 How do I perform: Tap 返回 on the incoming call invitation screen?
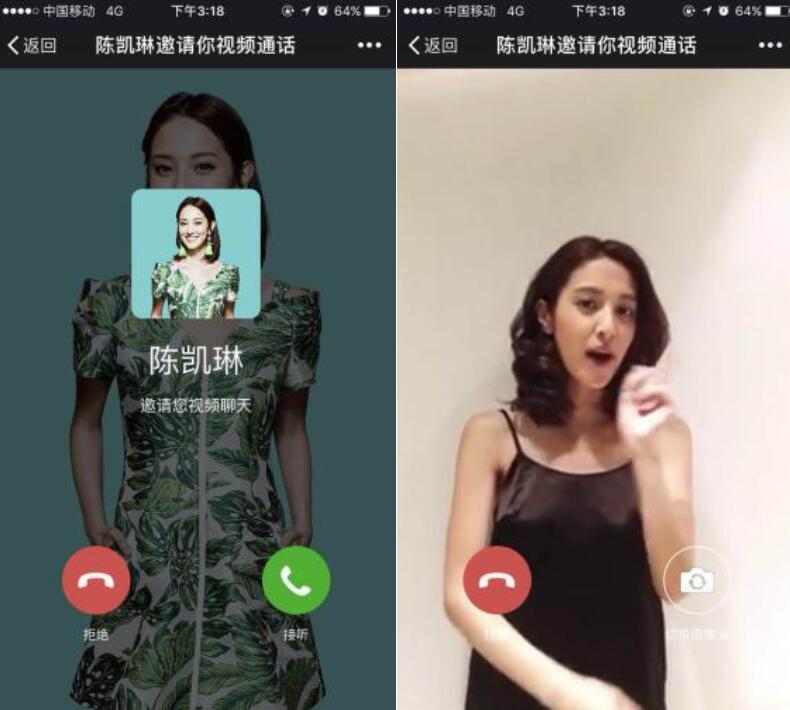(32, 45)
